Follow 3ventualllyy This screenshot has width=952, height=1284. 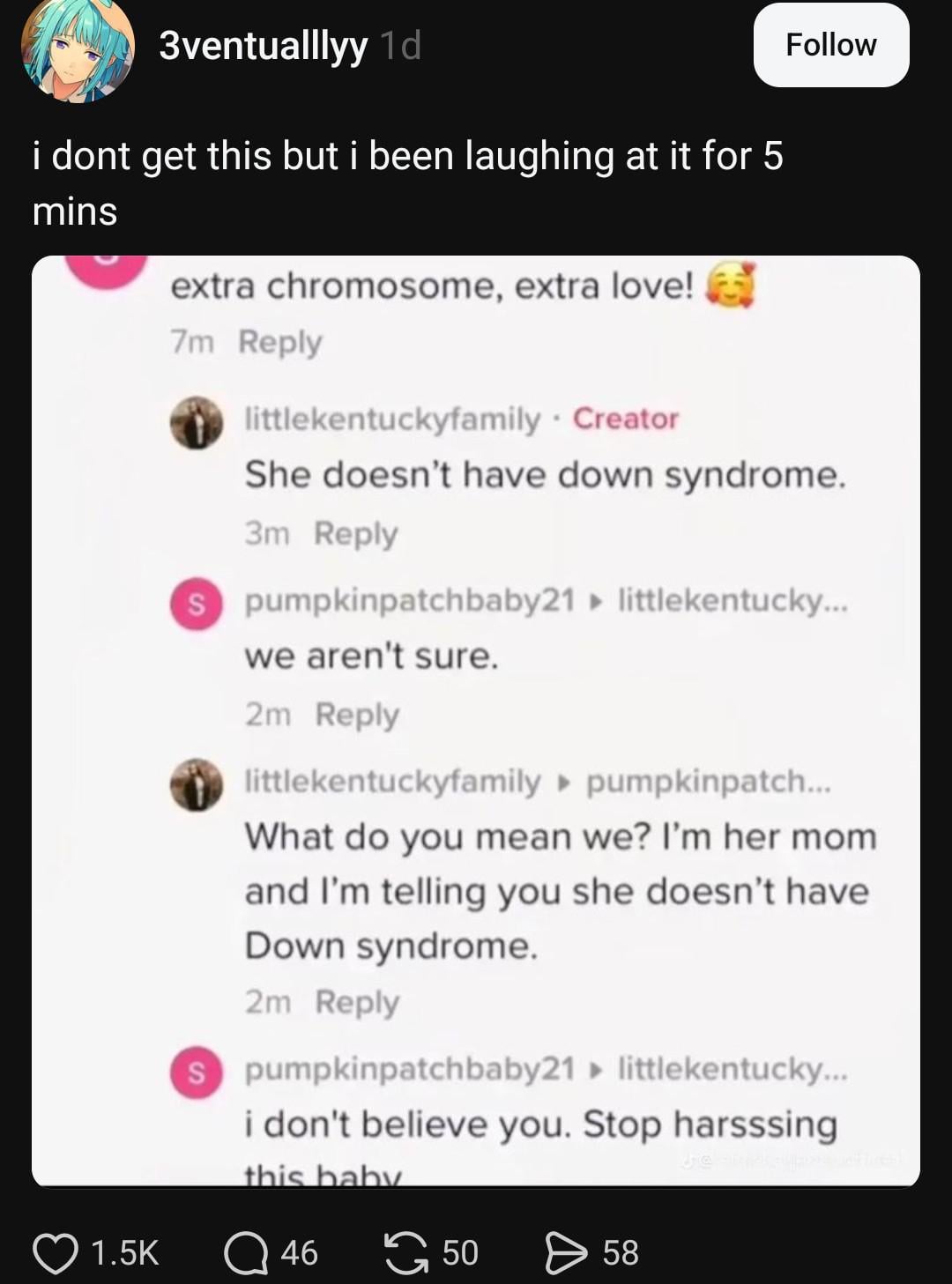tap(830, 45)
